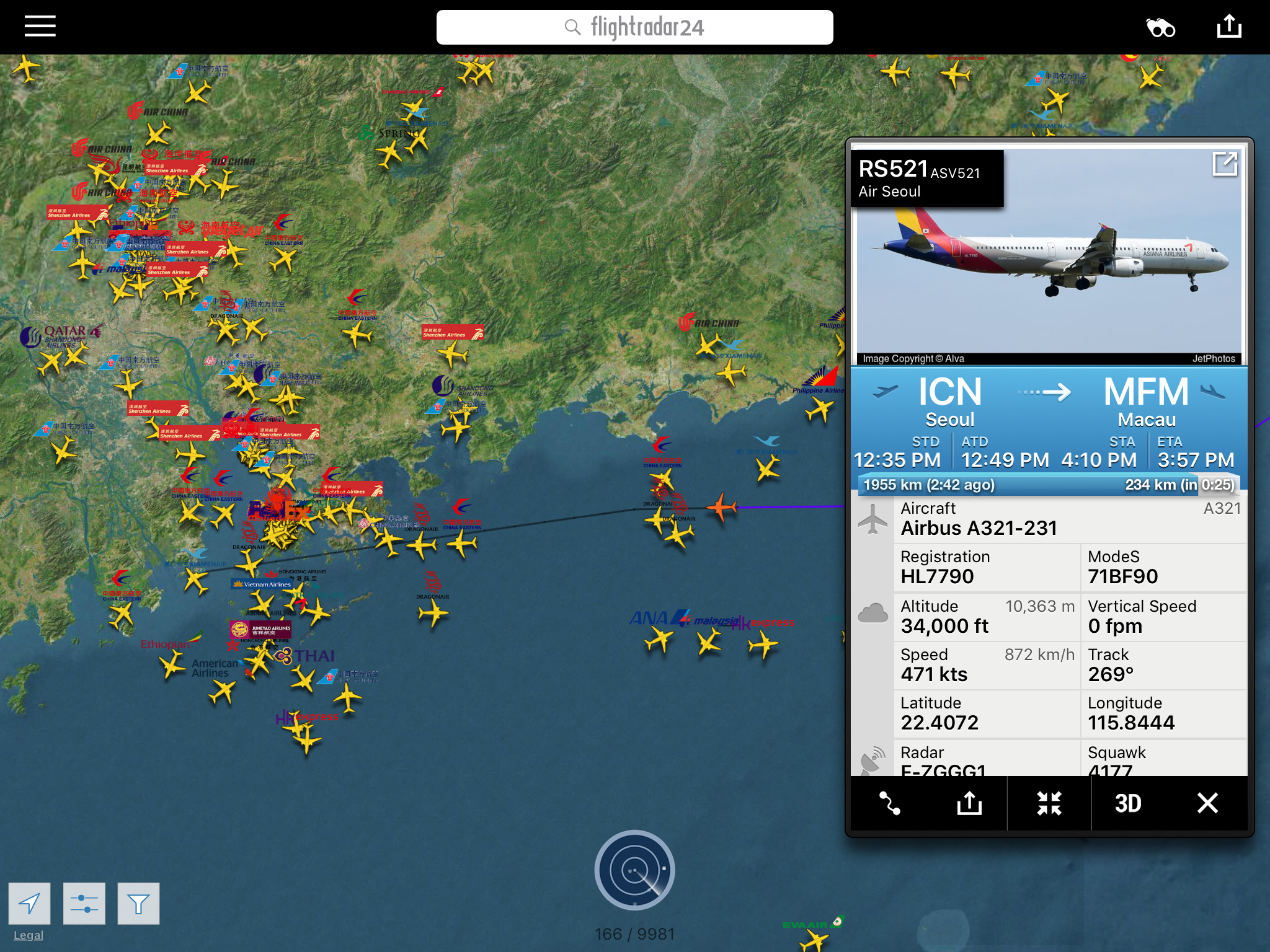The width and height of the screenshot is (1270, 952).
Task: Open the 3D view for RS521
Action: [1128, 803]
